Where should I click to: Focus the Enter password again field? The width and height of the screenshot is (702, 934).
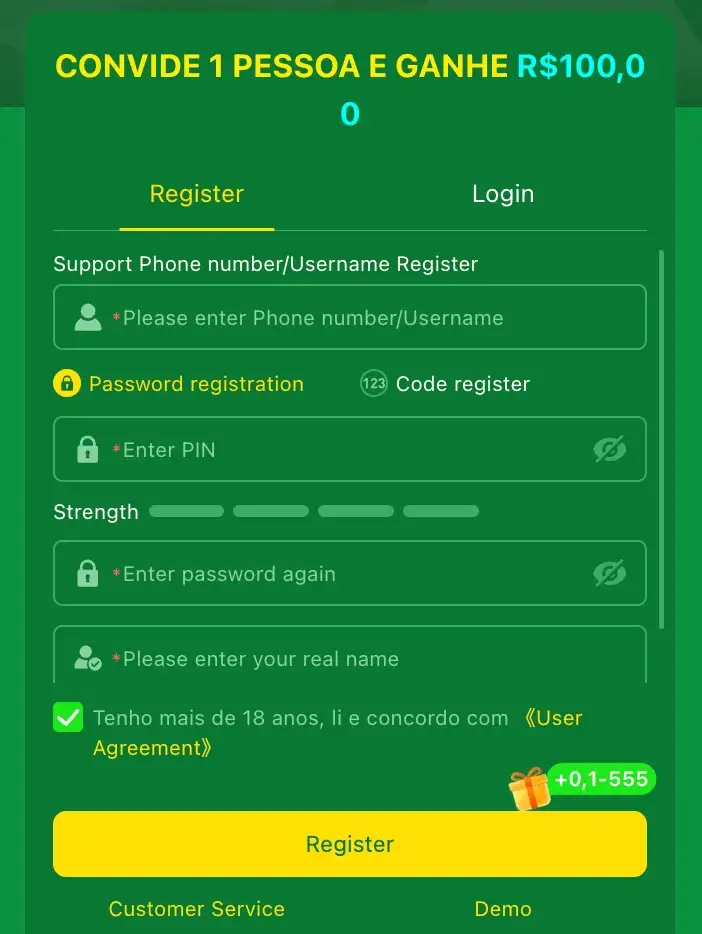click(340, 574)
